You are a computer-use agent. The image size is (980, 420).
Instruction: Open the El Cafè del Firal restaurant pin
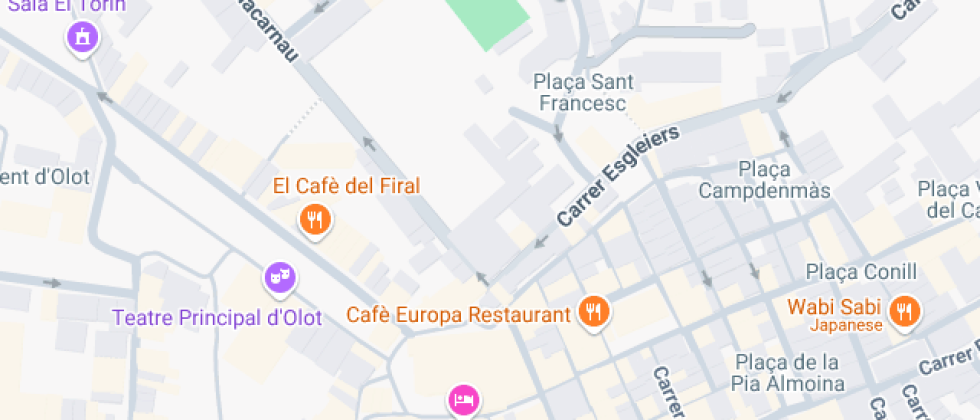pyautogui.click(x=315, y=219)
